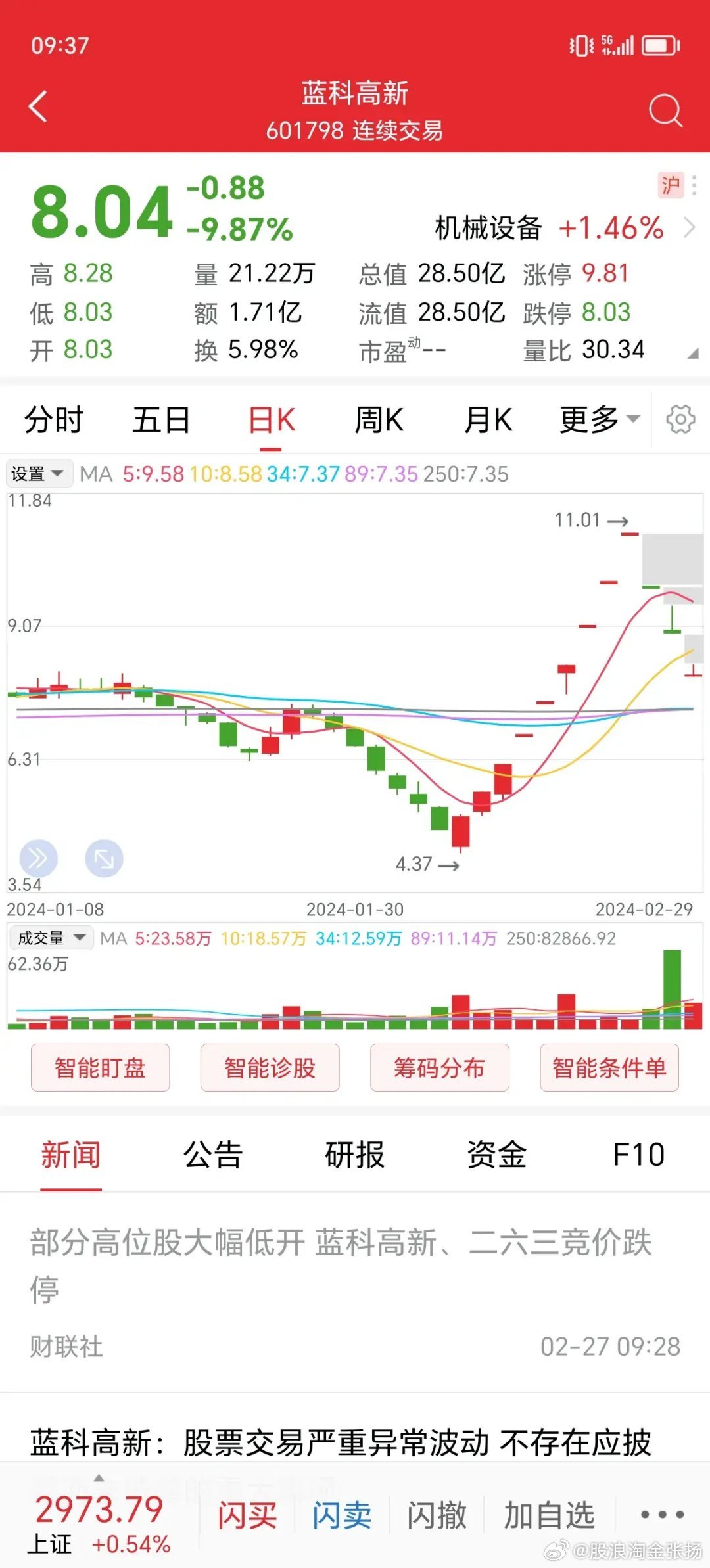Screen dimensions: 710x1568
Task: Select the 月K chart tab
Action: coord(488,420)
